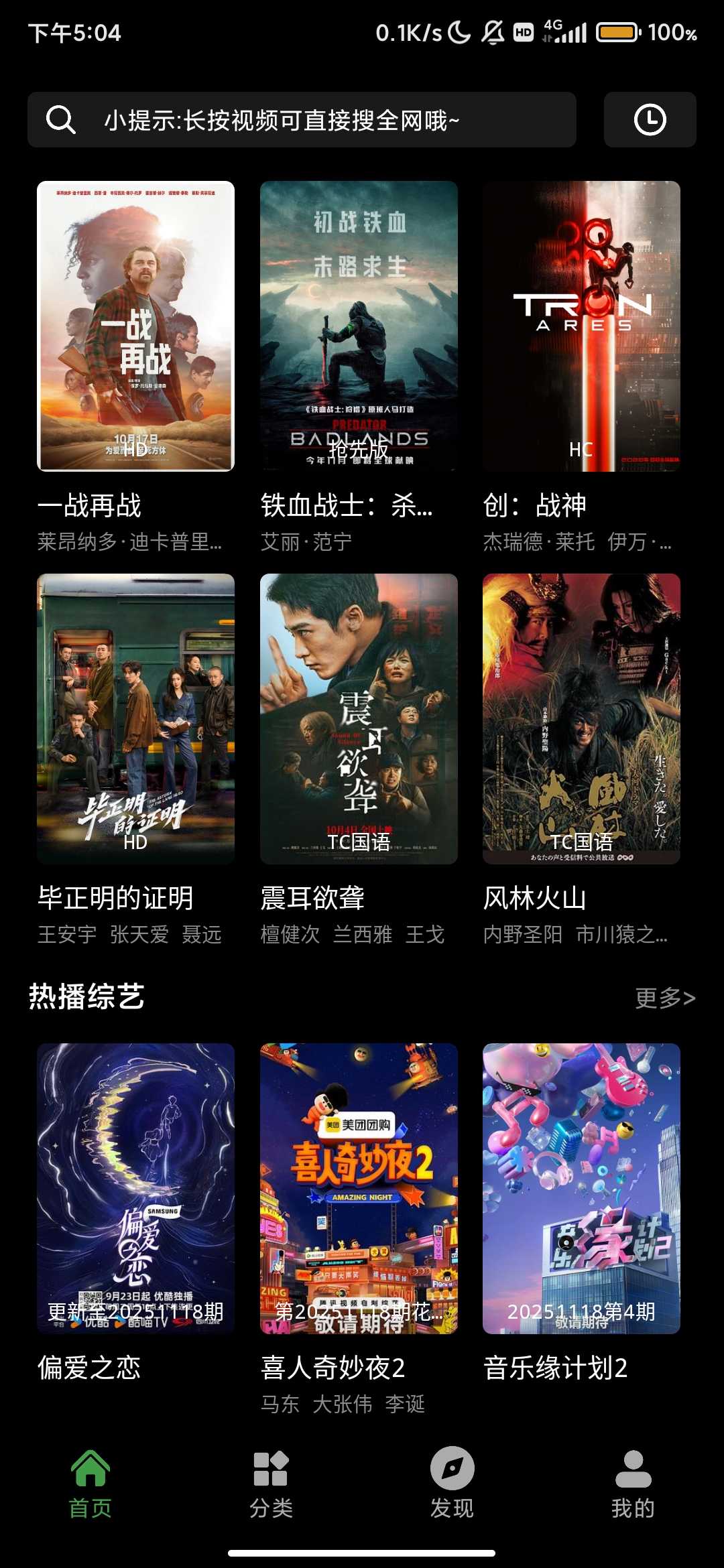Open 更多 link beside 热播综艺
The height and width of the screenshot is (1568, 724).
pos(666,996)
